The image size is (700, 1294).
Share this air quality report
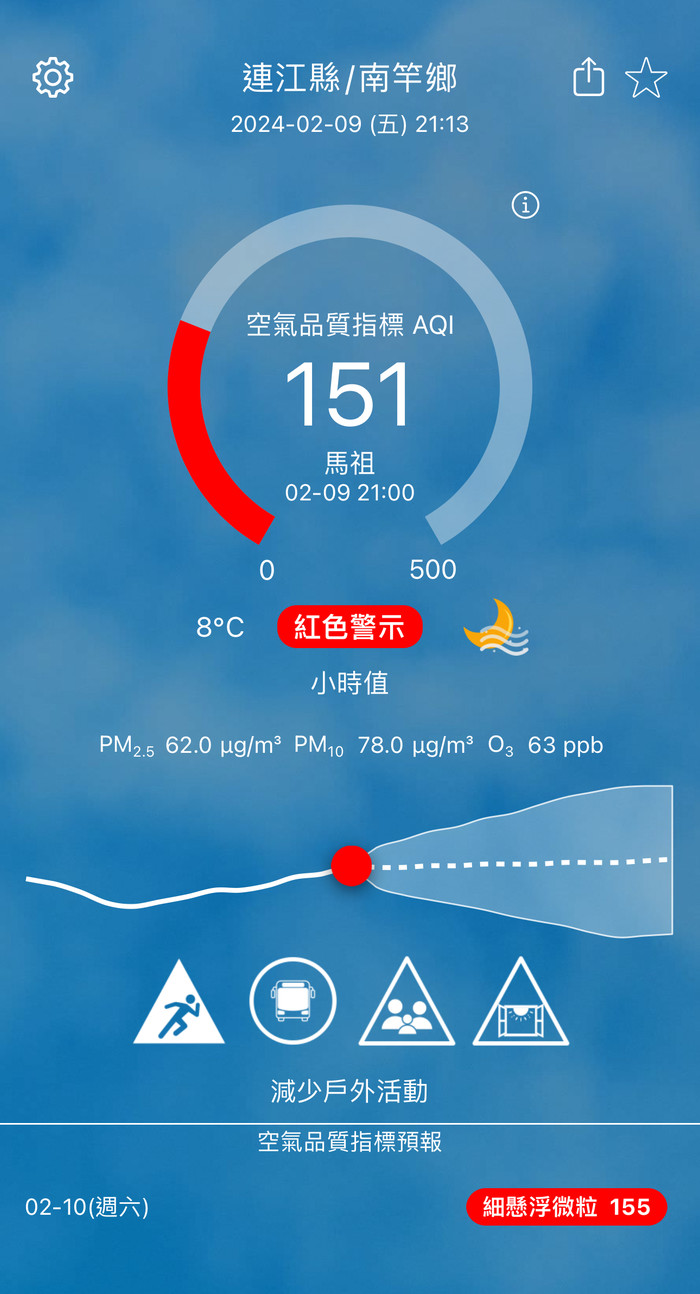click(589, 77)
